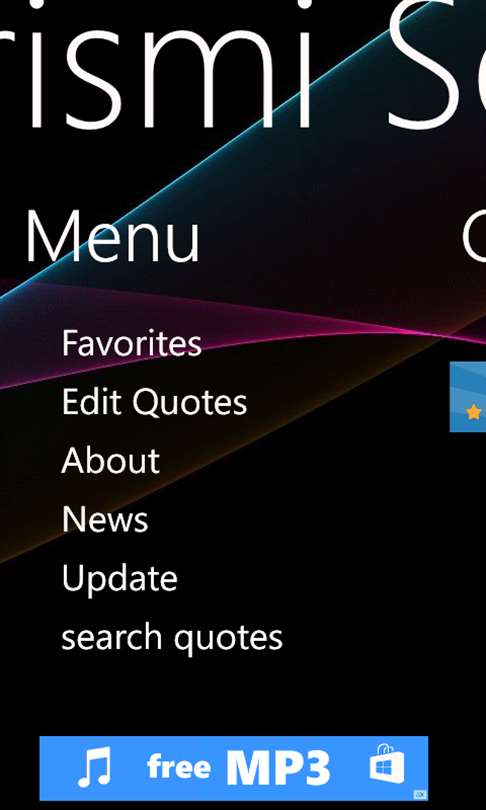Open the Favorites menu item

click(x=132, y=342)
